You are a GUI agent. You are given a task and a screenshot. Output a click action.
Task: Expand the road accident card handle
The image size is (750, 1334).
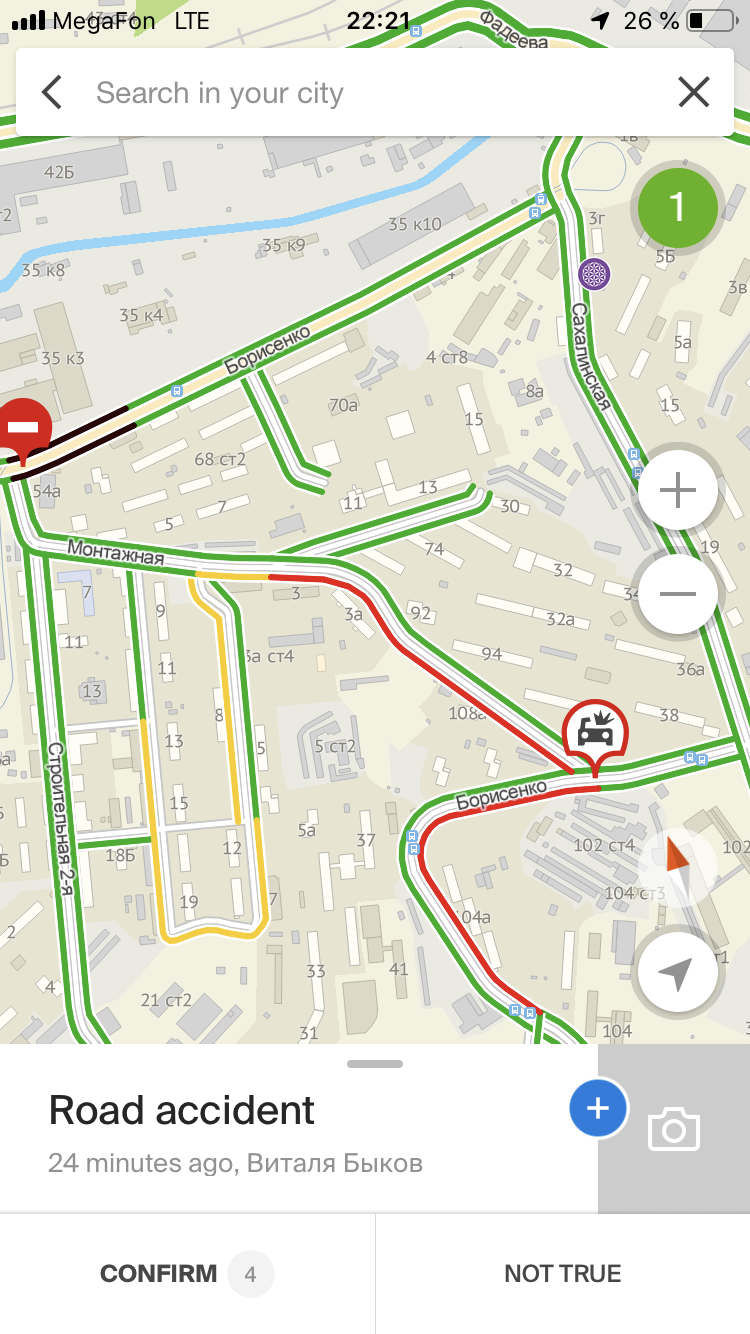pyautogui.click(x=375, y=1064)
